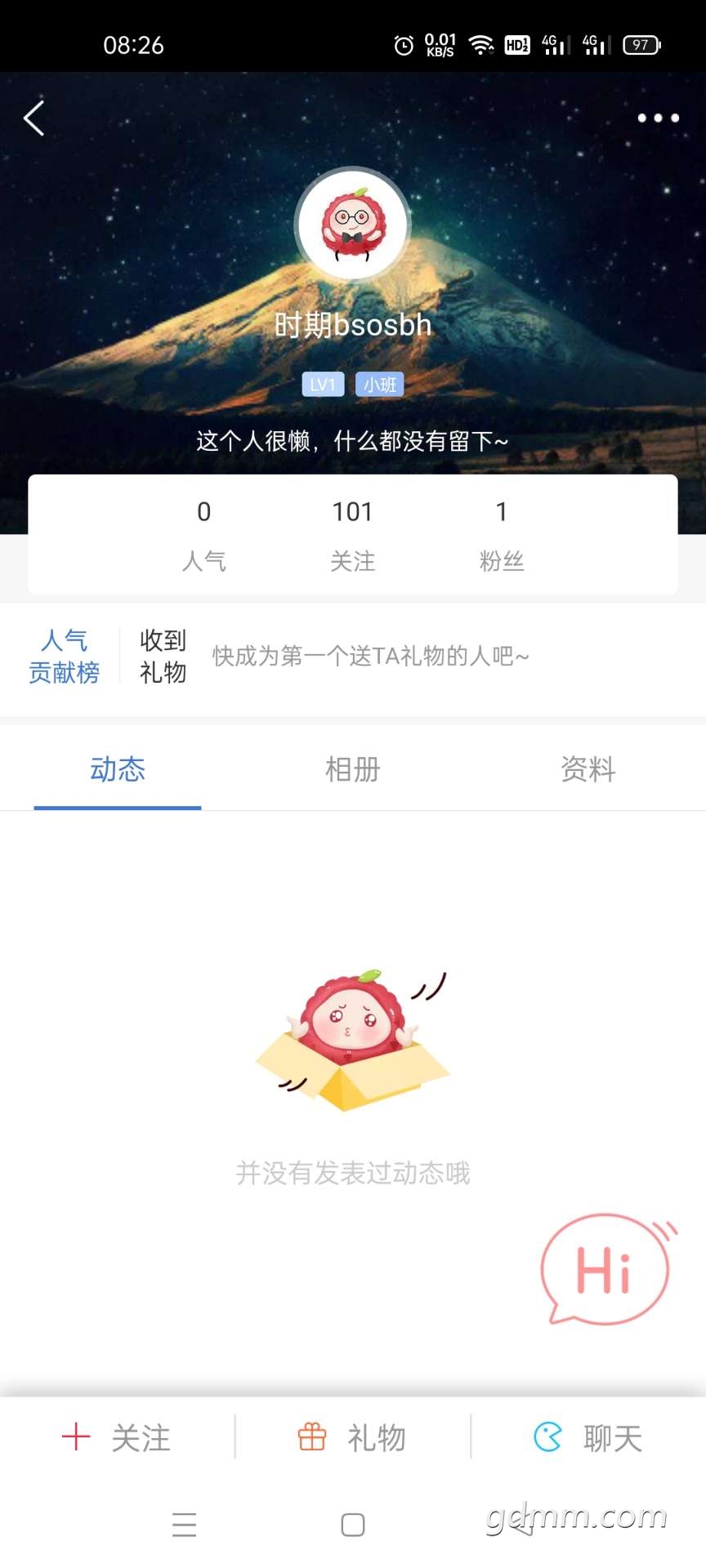This screenshot has width=706, height=1568.
Task: Open the user's profile avatar
Action: click(x=352, y=225)
